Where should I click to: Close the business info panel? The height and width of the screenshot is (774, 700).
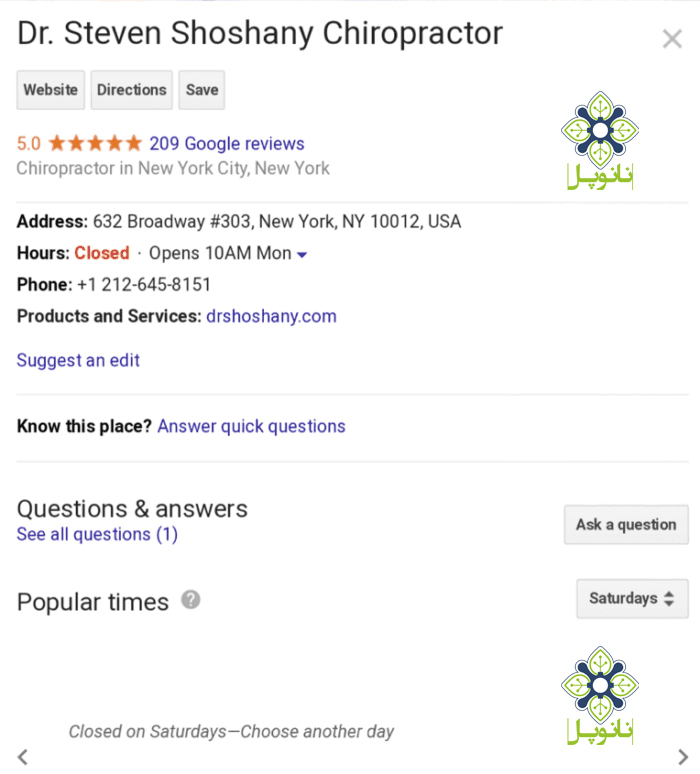coord(672,40)
